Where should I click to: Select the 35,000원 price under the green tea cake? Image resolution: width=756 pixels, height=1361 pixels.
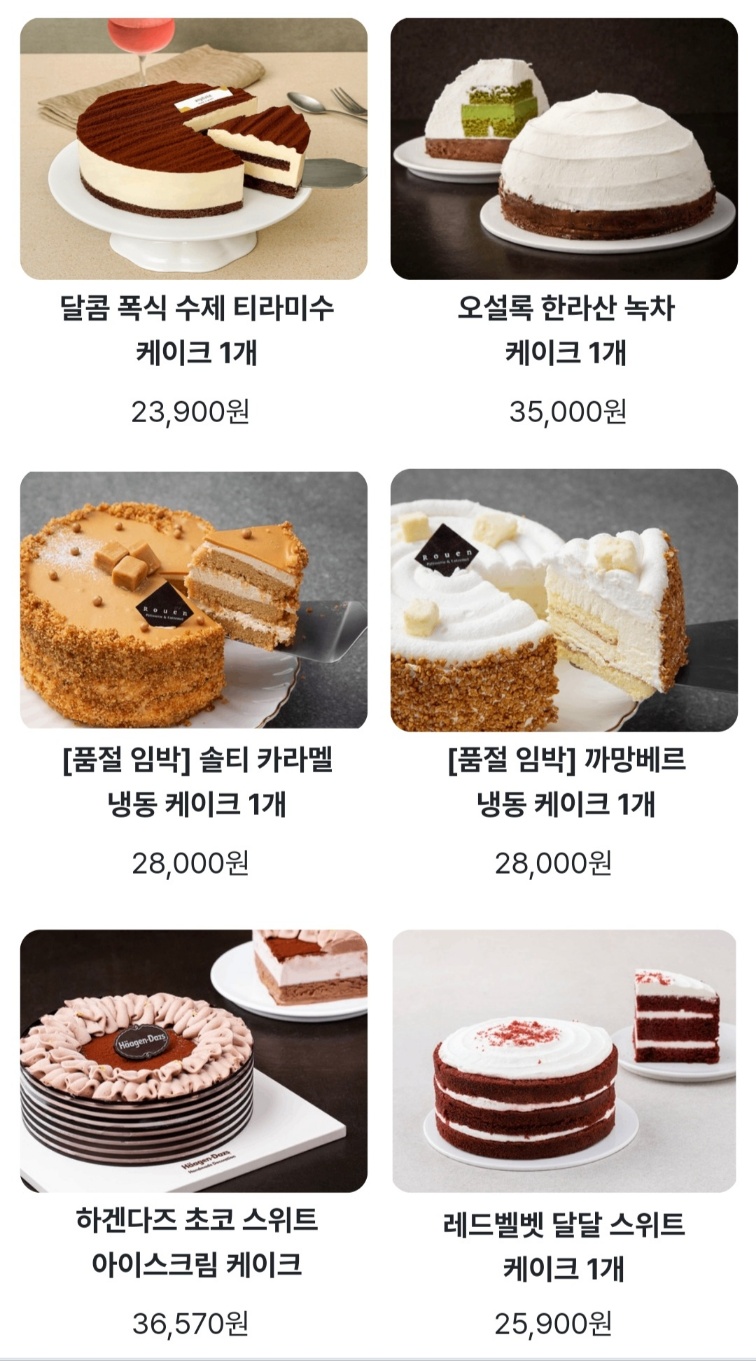pyautogui.click(x=565, y=409)
